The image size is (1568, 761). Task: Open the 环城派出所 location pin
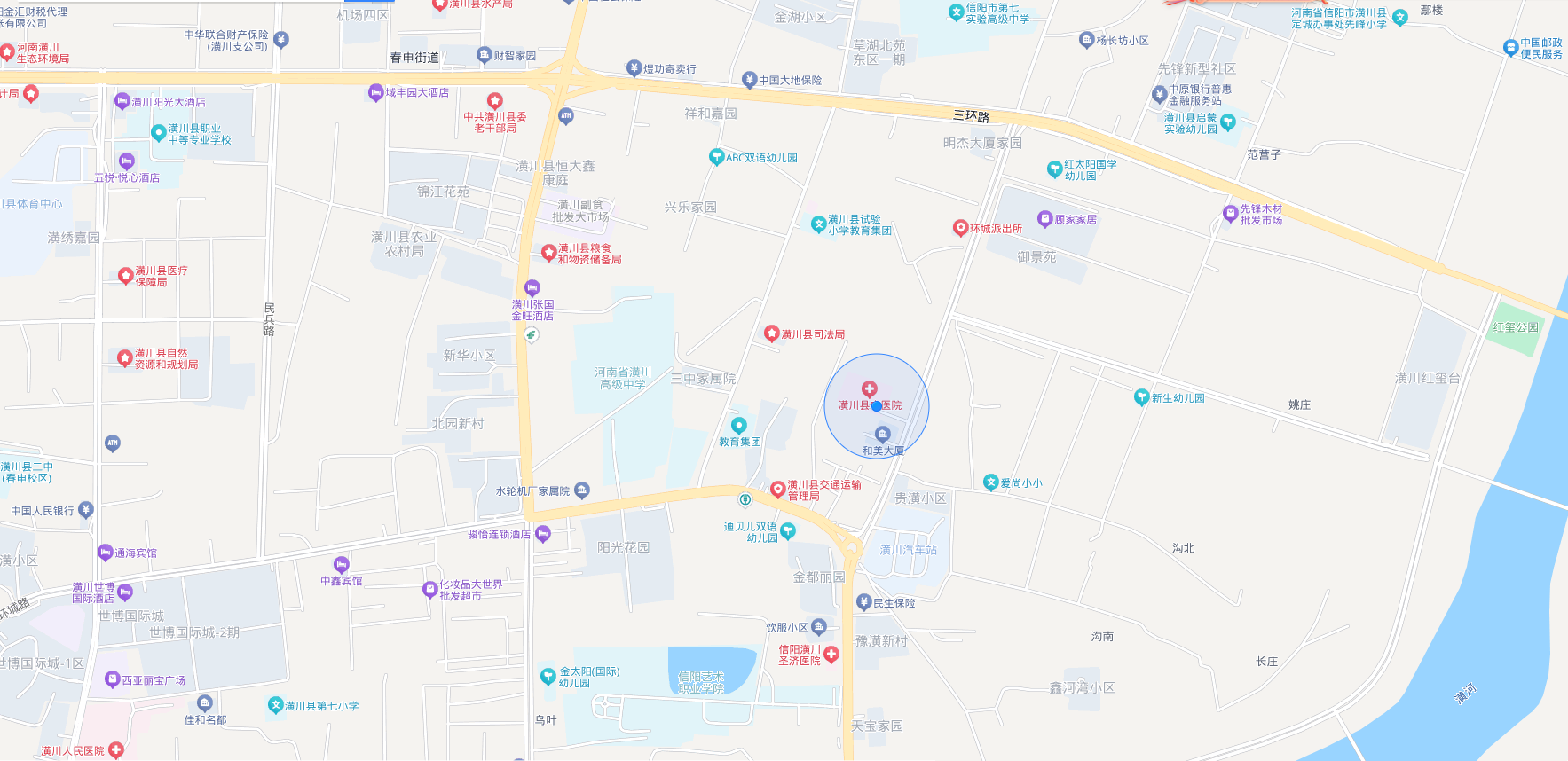(x=960, y=228)
